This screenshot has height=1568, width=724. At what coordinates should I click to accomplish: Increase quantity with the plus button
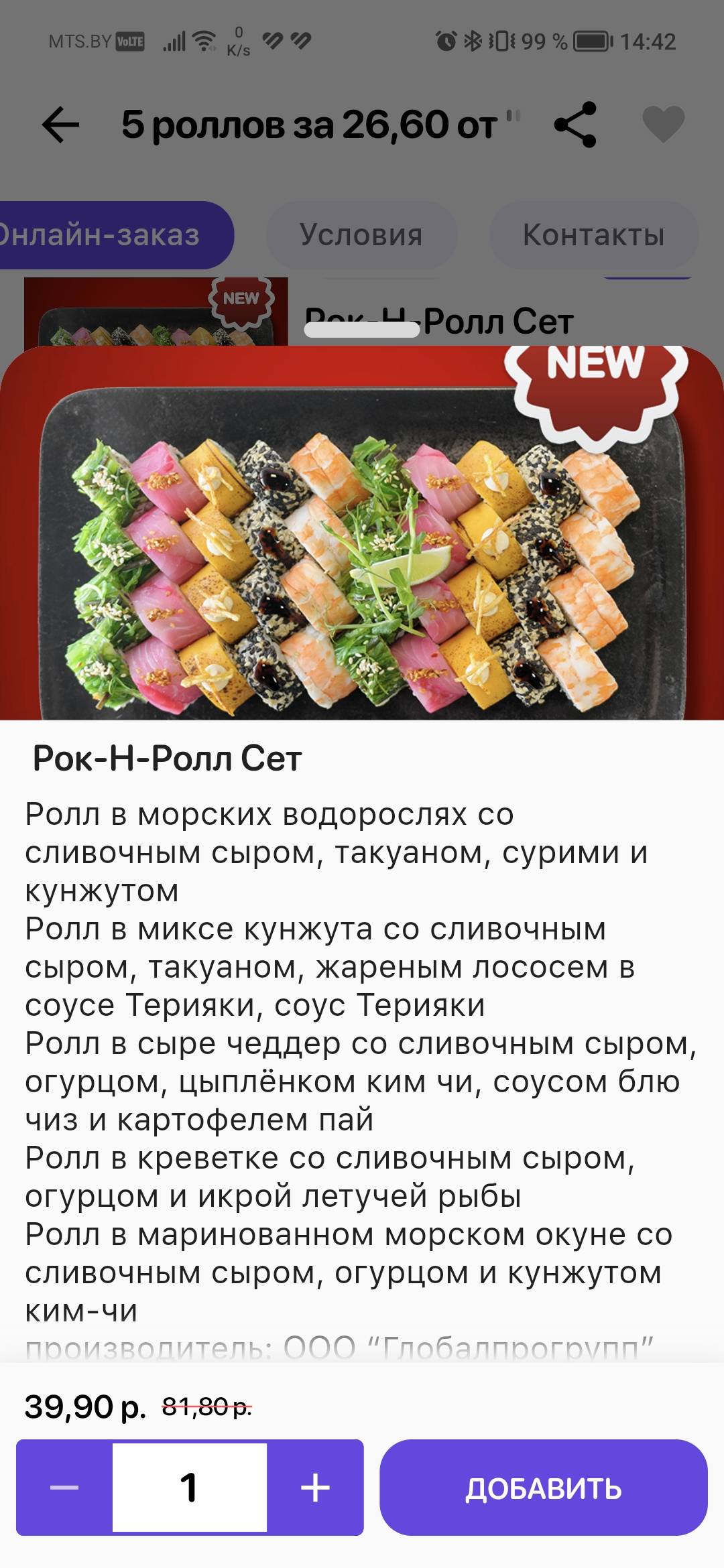(315, 1488)
